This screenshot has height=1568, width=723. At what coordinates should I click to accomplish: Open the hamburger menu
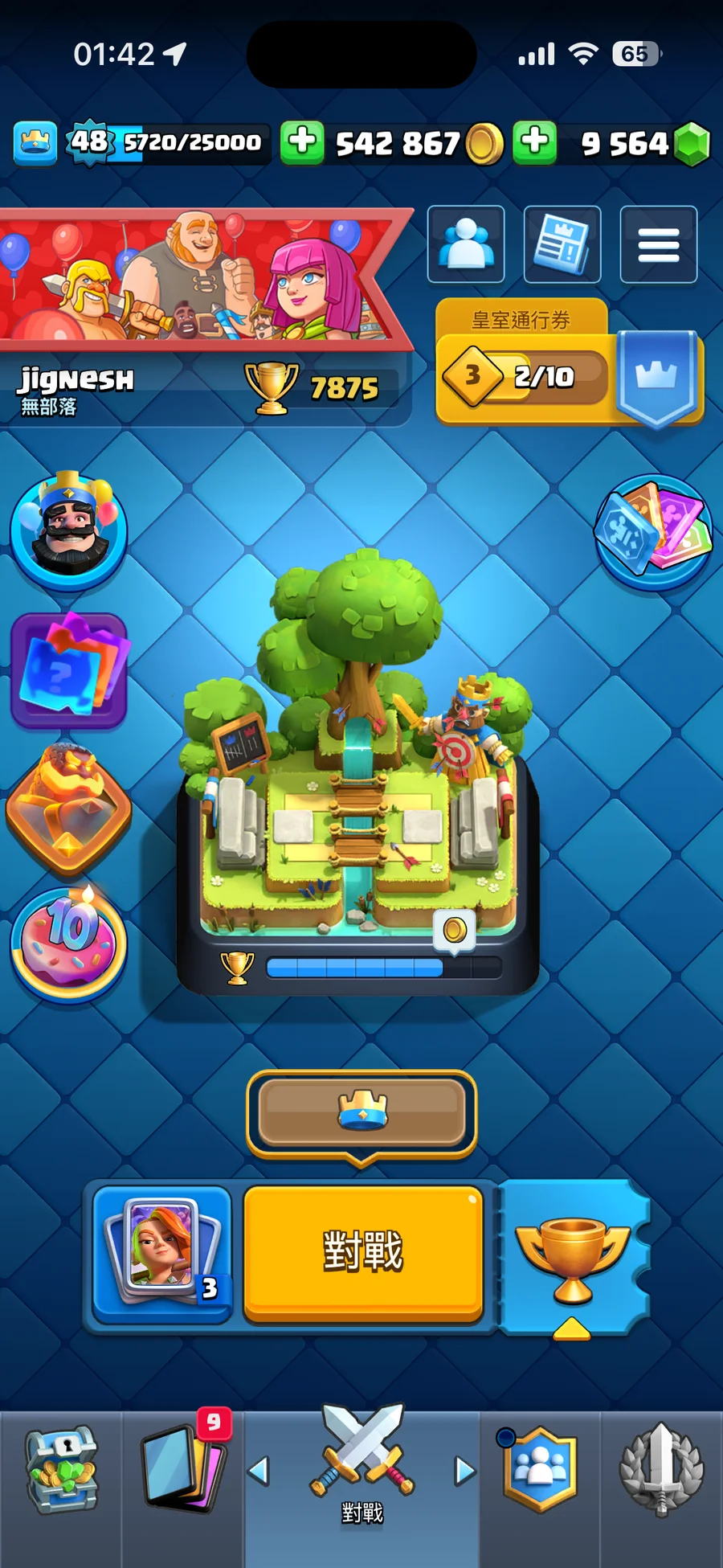(x=659, y=244)
